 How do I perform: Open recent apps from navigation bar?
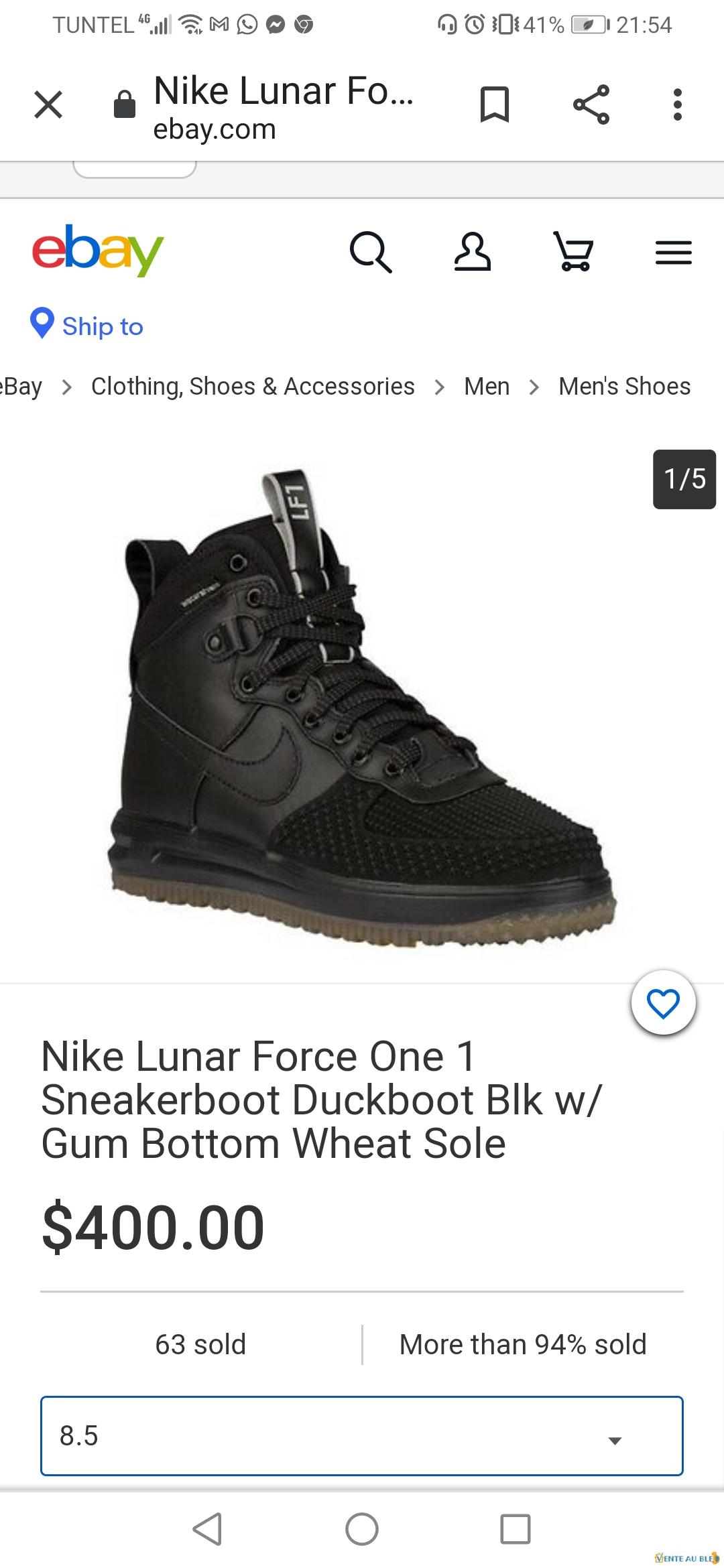click(516, 1529)
